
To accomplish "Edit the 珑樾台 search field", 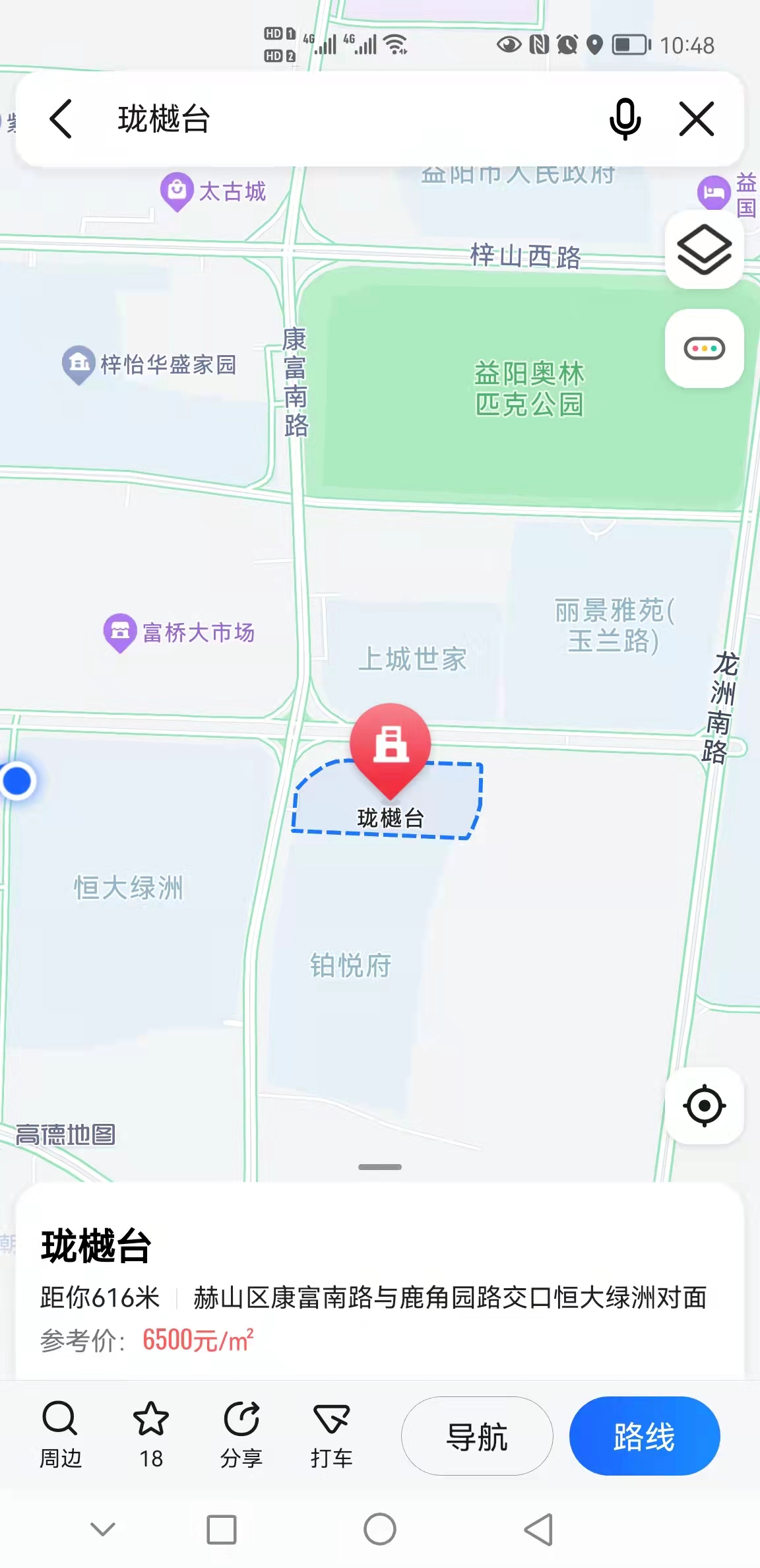I will pos(330,119).
